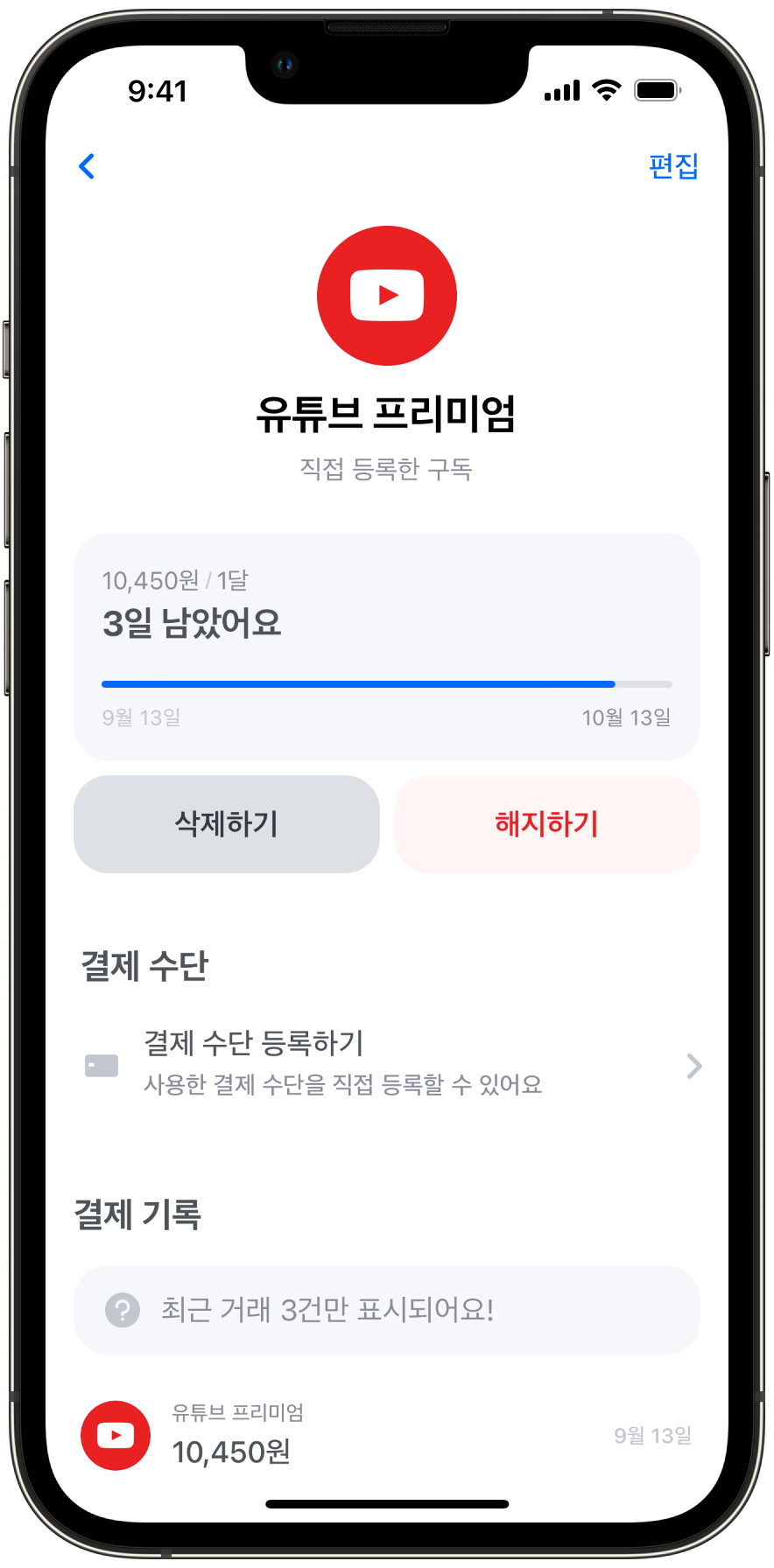774x1568 pixels.
Task: Tap the card icon next to payment method
Action: pyautogui.click(x=101, y=1066)
